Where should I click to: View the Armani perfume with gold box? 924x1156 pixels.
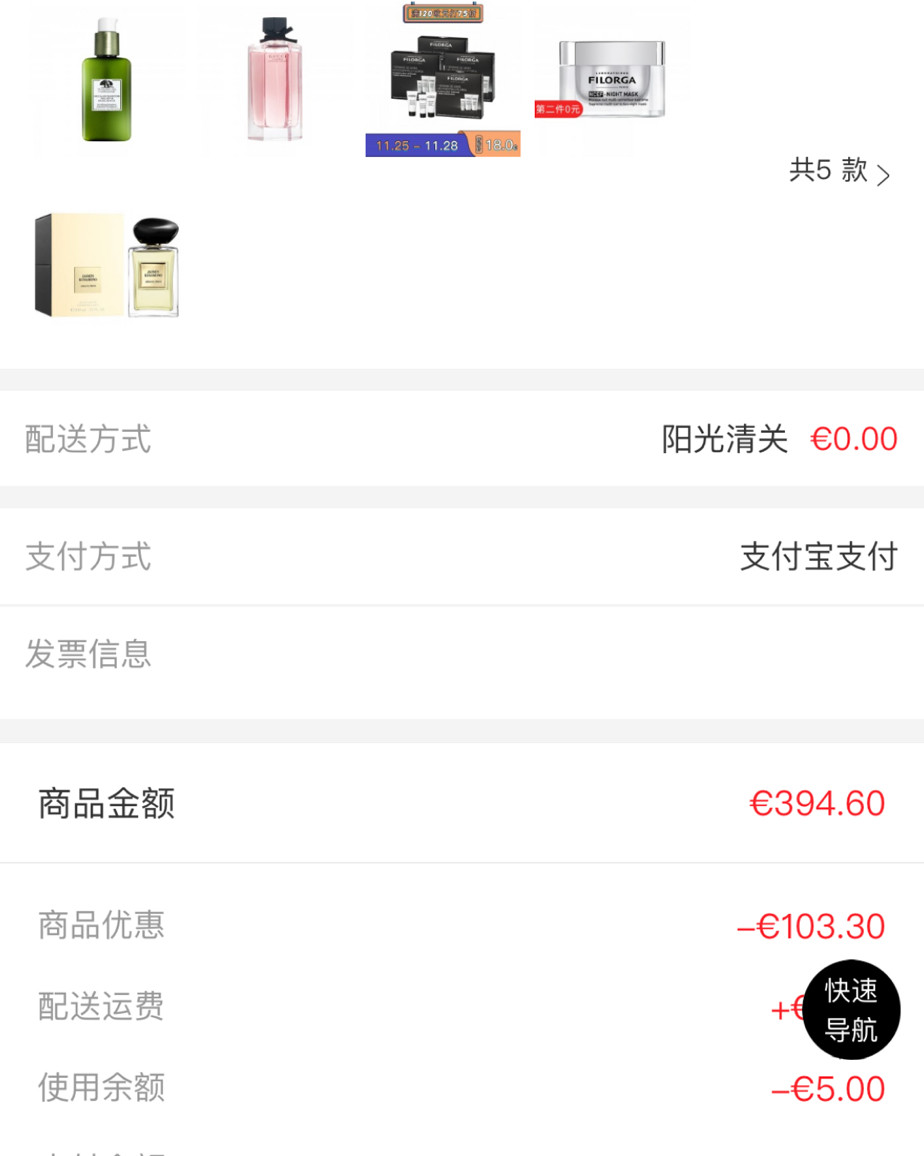pos(108,263)
